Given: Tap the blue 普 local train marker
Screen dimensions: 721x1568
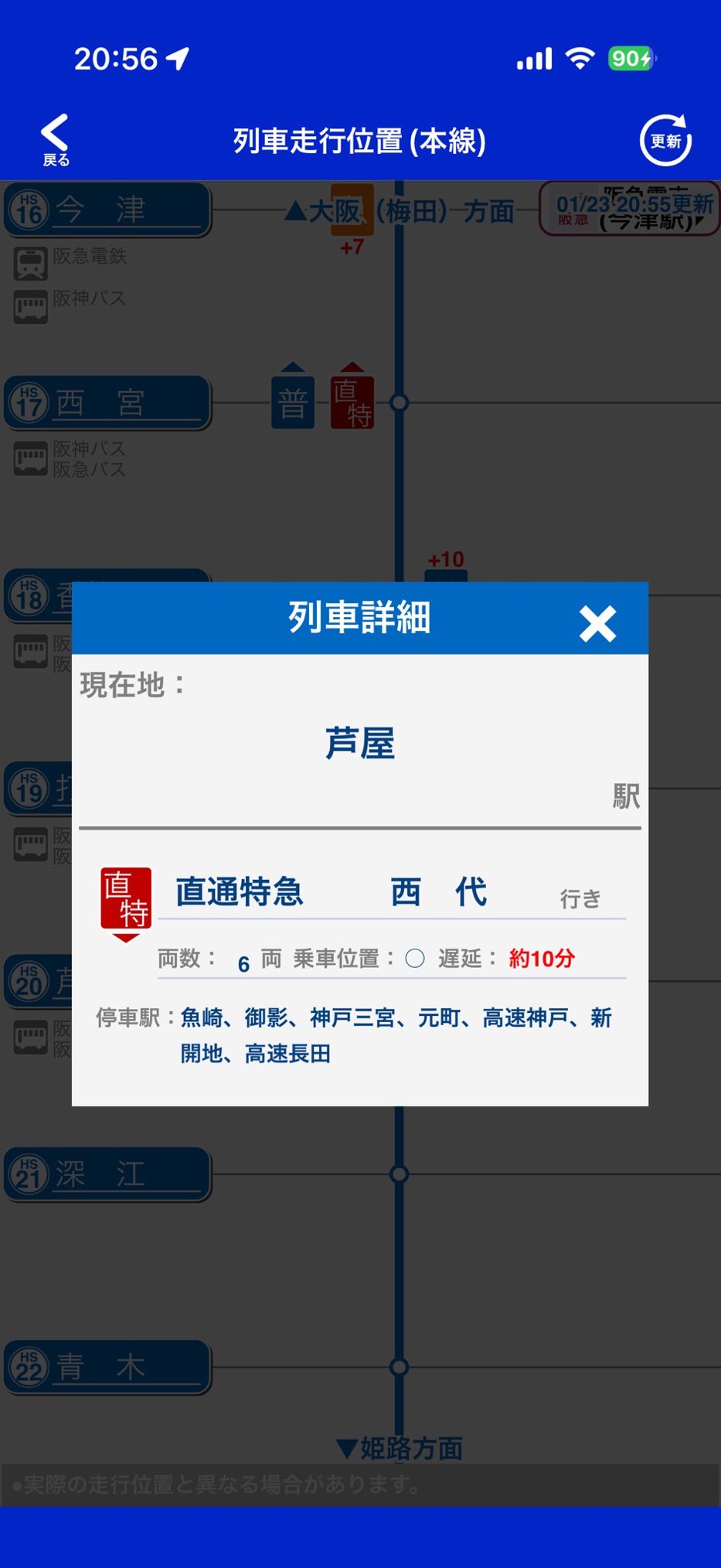Looking at the screenshot, I should click(x=293, y=401).
